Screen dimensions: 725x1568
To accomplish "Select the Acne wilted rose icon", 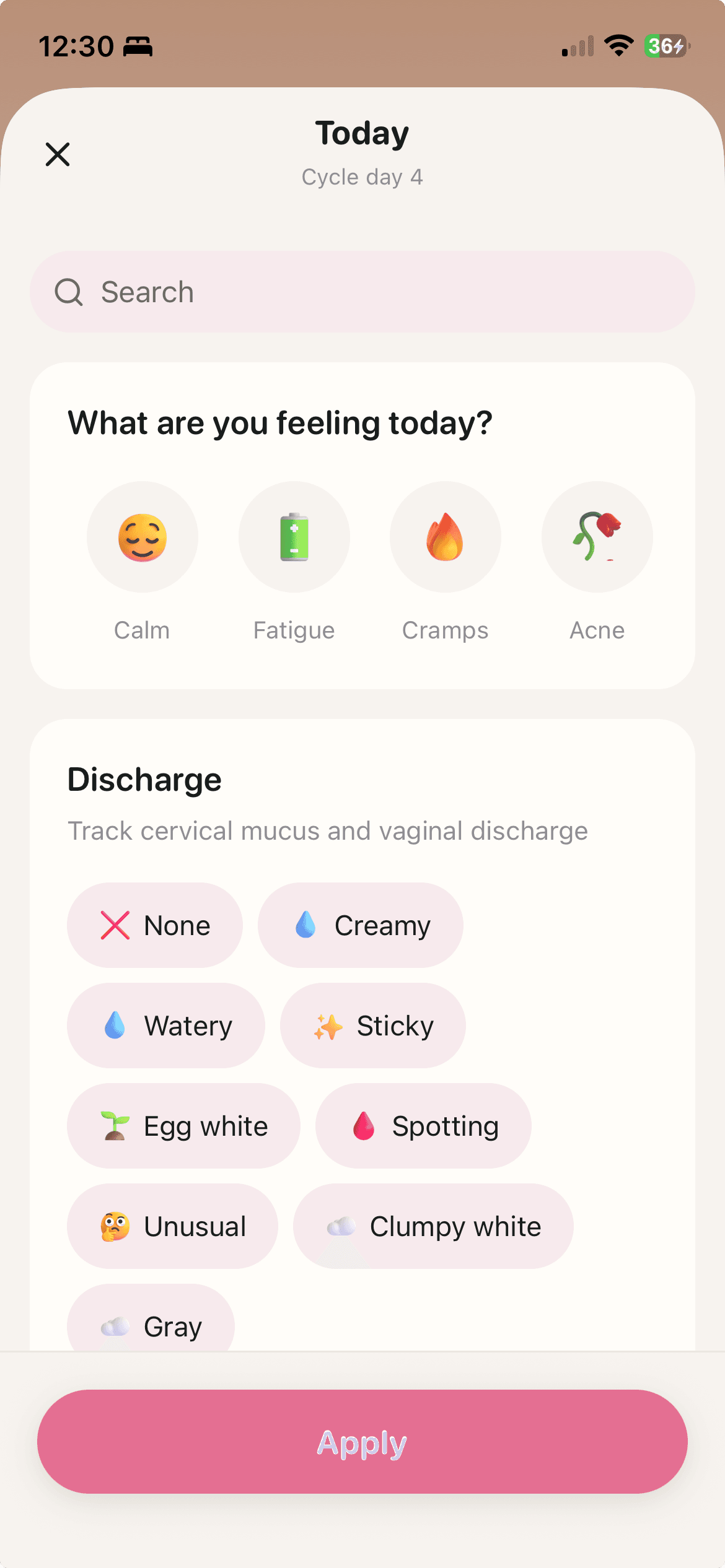I will [x=597, y=536].
